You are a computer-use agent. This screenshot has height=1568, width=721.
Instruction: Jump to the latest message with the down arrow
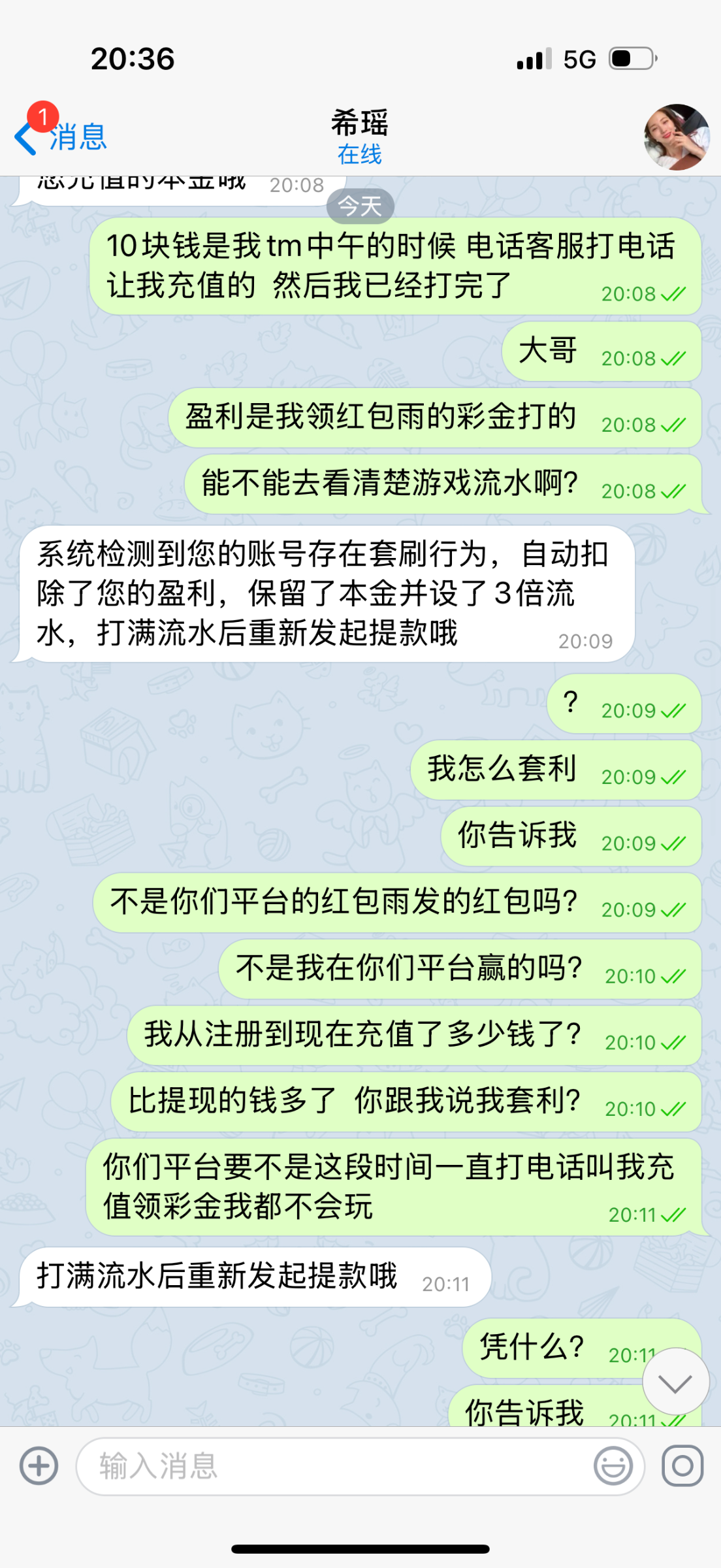675,1381
